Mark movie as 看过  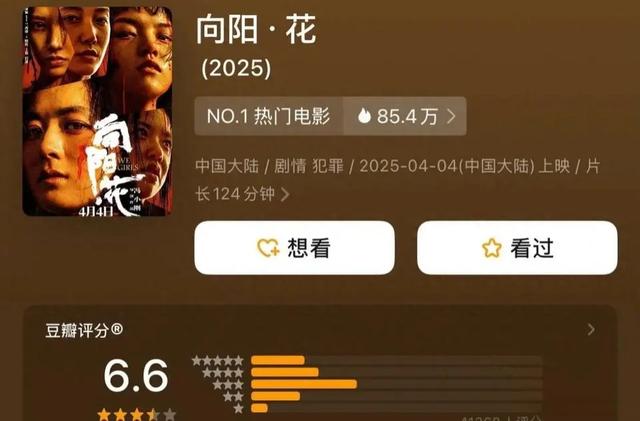(516, 248)
